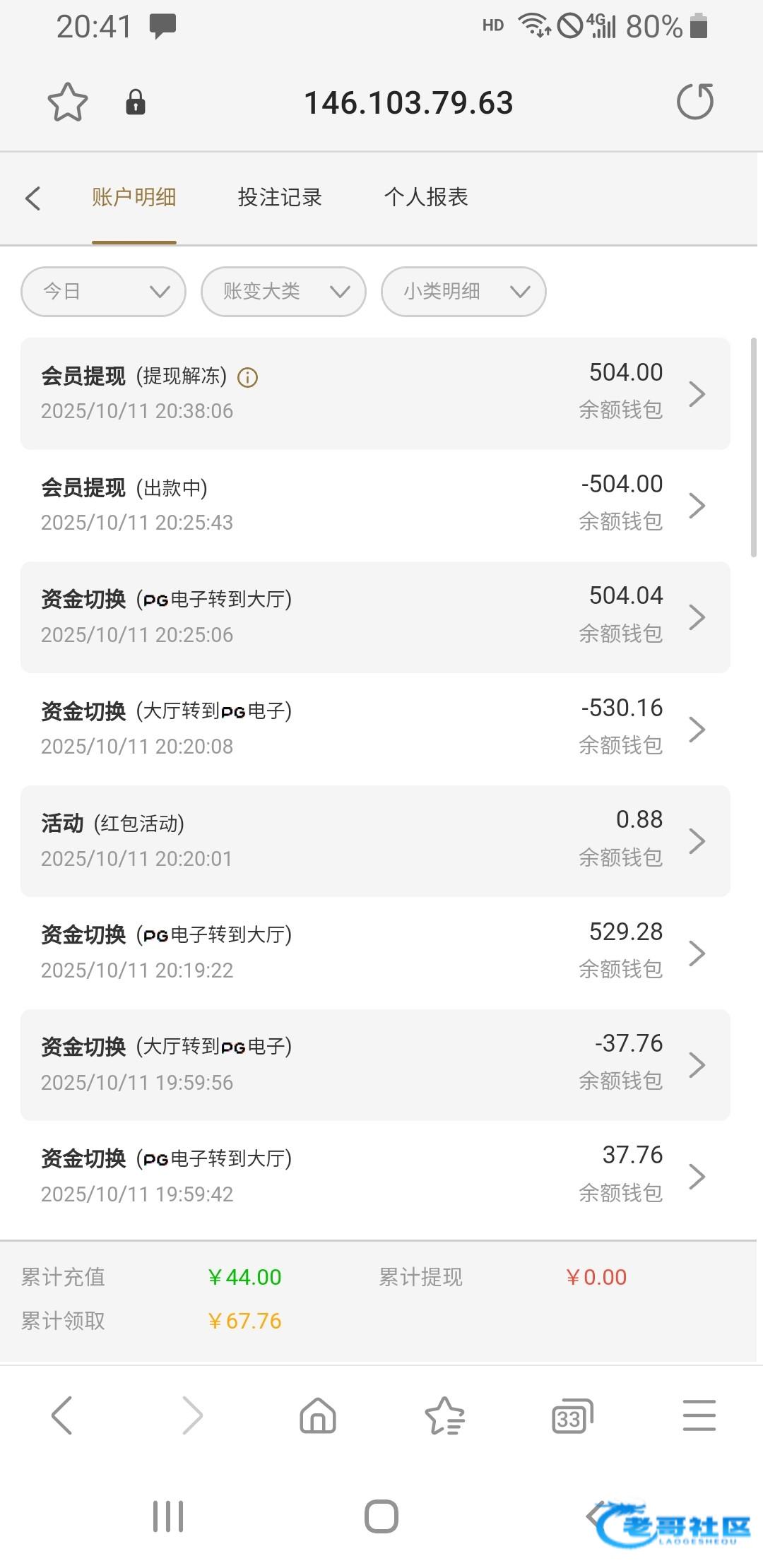763x1568 pixels.
Task: Expand the 今日 date dropdown
Action: tap(103, 292)
